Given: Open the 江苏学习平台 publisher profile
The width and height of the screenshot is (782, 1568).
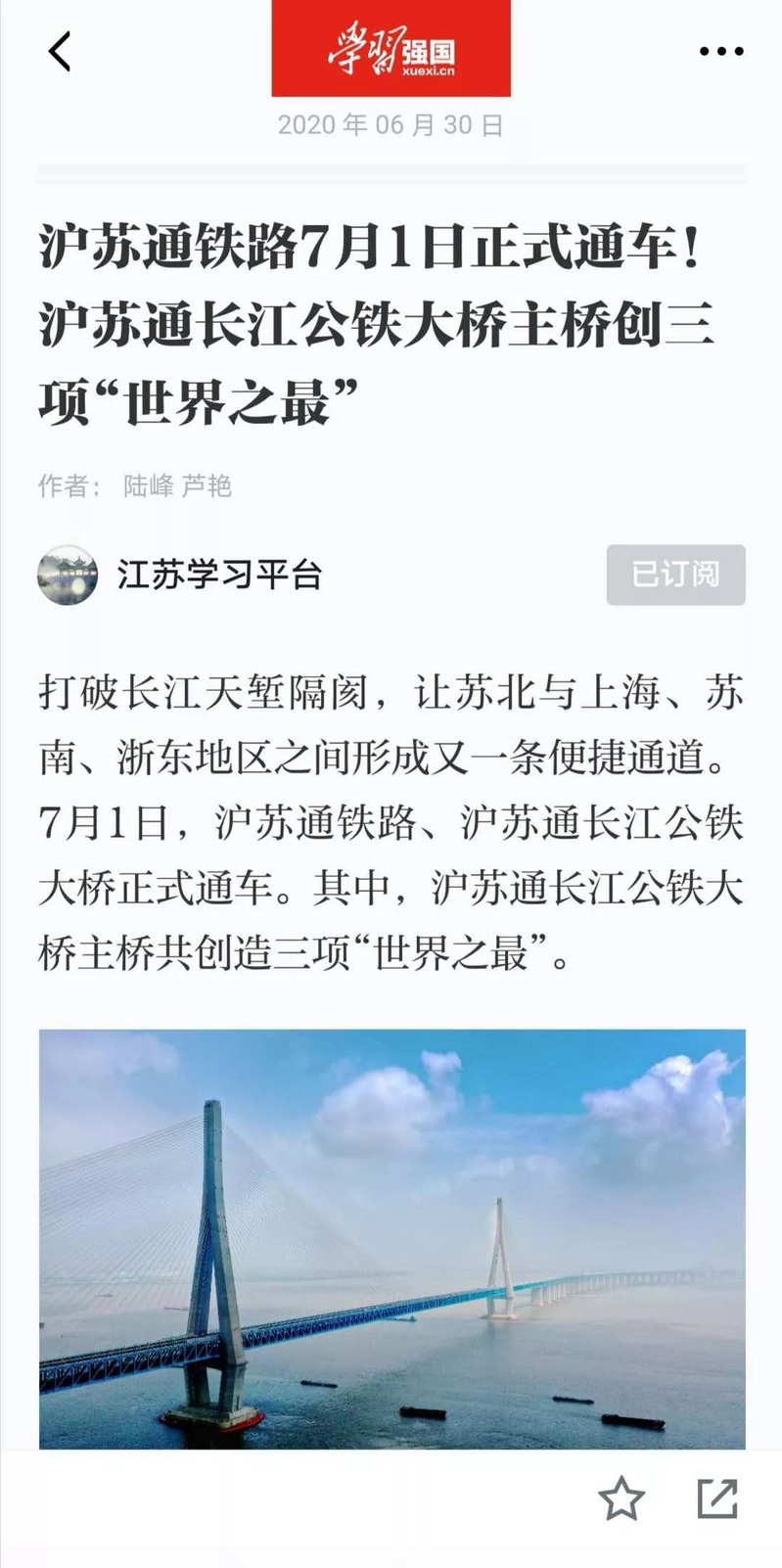Looking at the screenshot, I should pos(219,575).
